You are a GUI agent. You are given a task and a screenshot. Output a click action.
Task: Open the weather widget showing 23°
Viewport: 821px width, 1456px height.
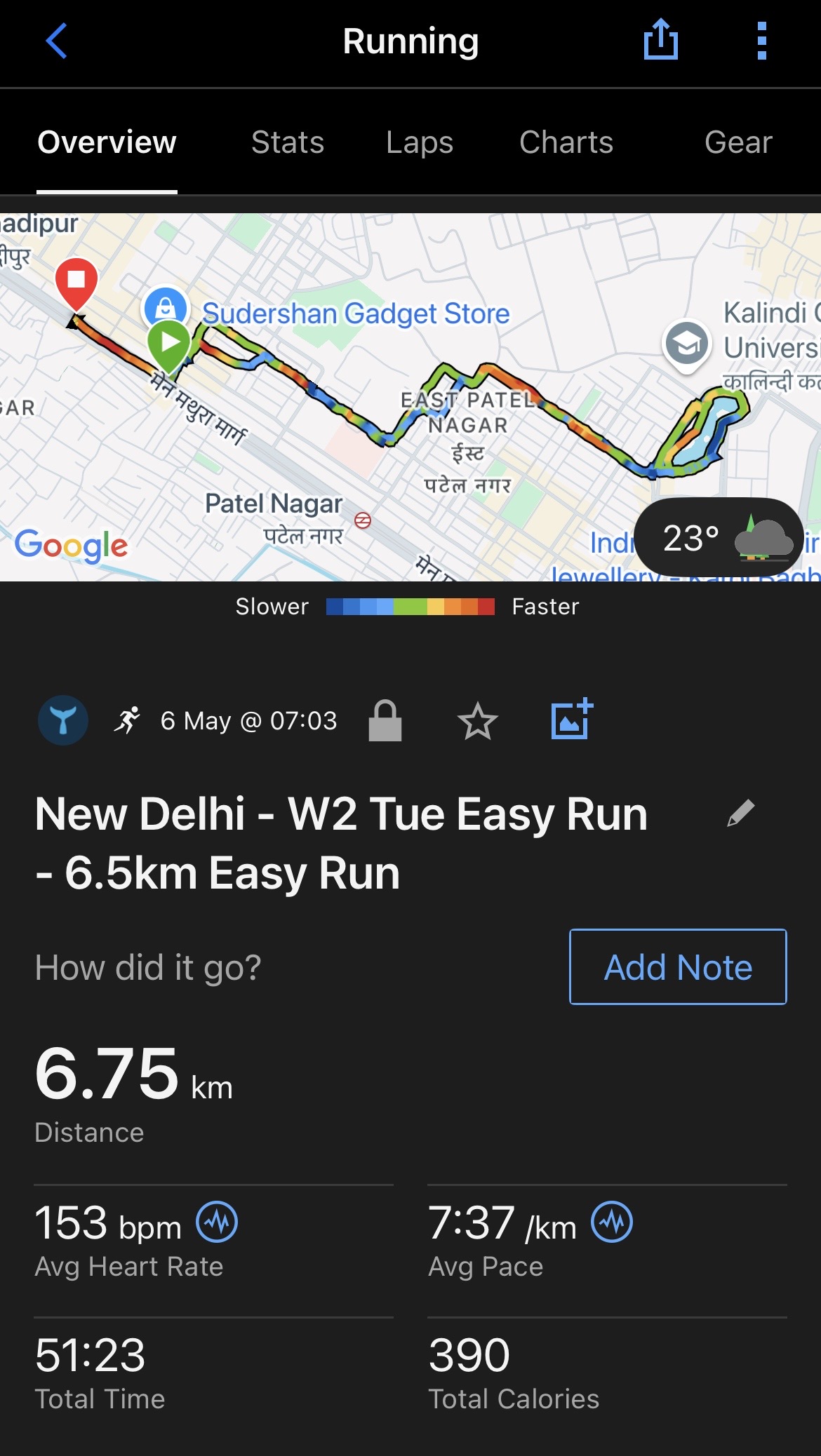click(719, 538)
